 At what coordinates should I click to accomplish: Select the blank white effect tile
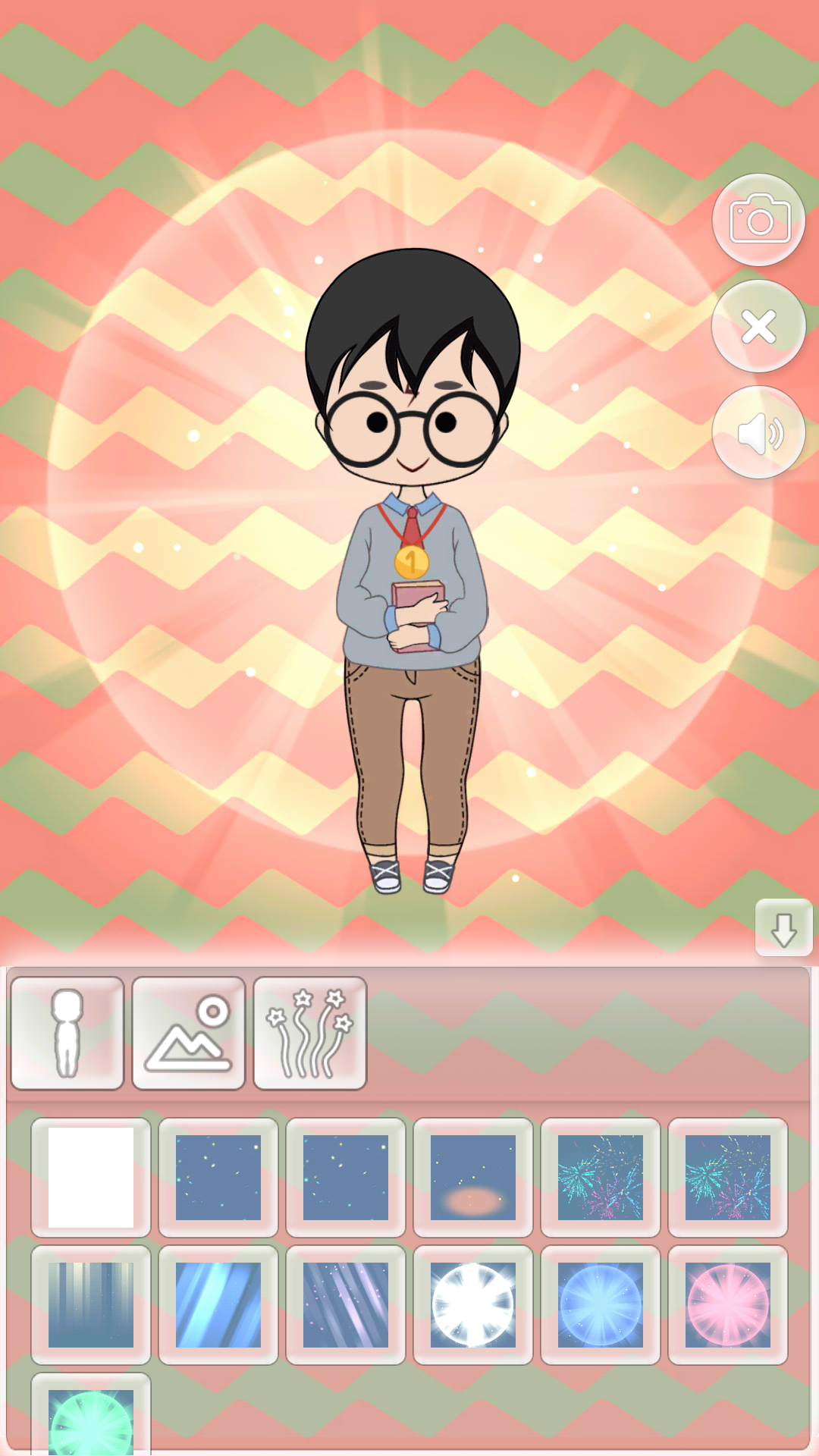(x=91, y=1177)
